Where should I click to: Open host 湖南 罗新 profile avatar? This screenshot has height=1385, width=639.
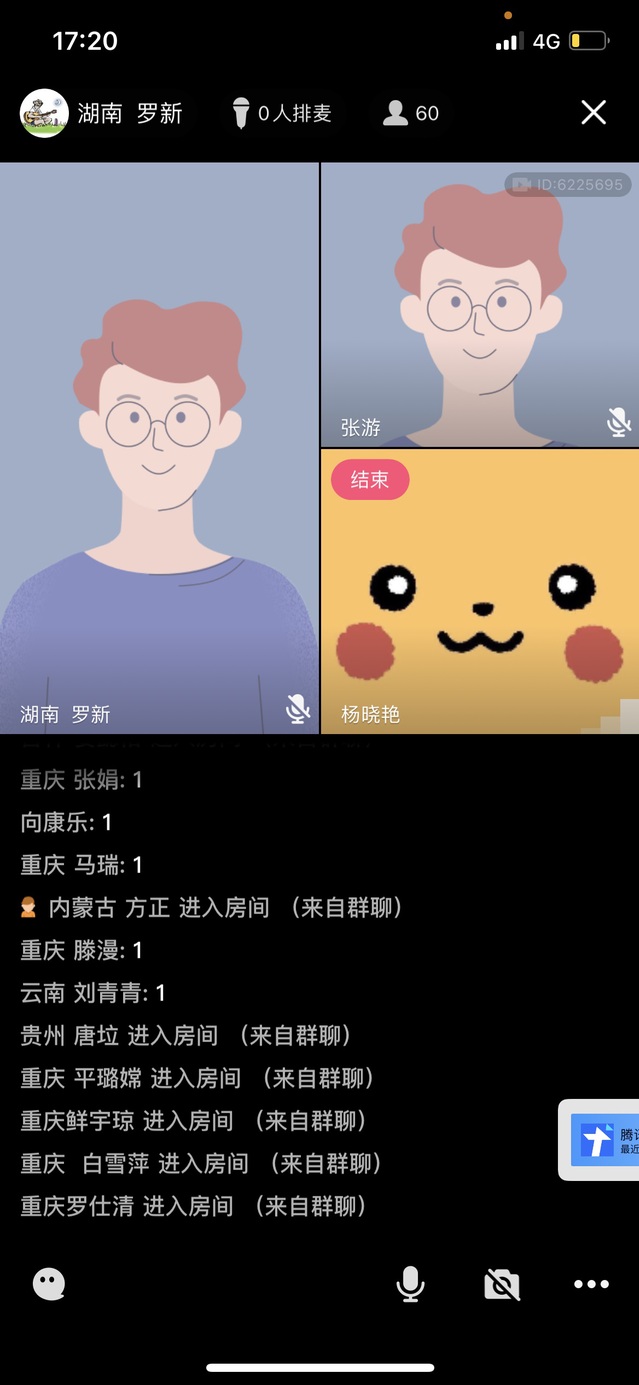pos(44,113)
